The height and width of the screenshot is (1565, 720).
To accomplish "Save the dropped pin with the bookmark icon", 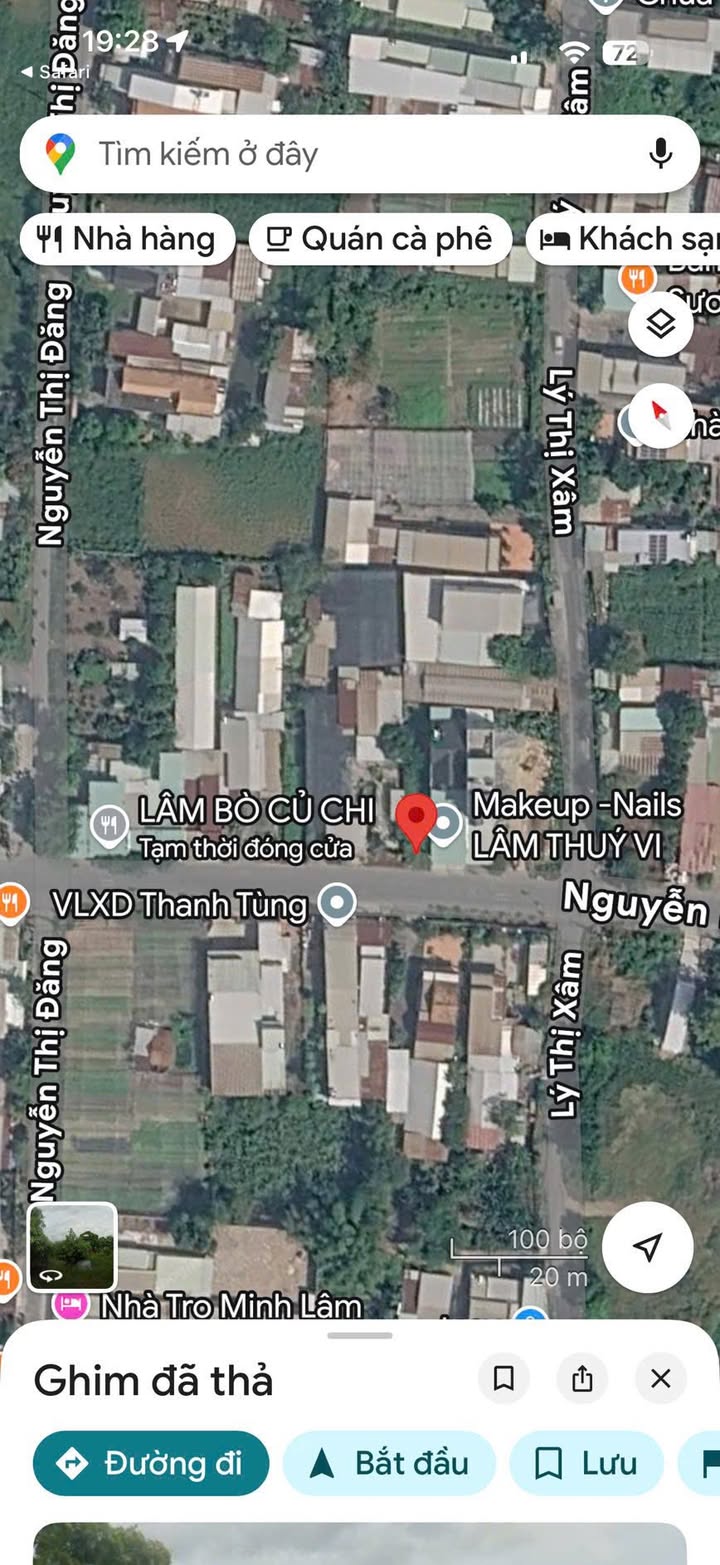I will (504, 1379).
